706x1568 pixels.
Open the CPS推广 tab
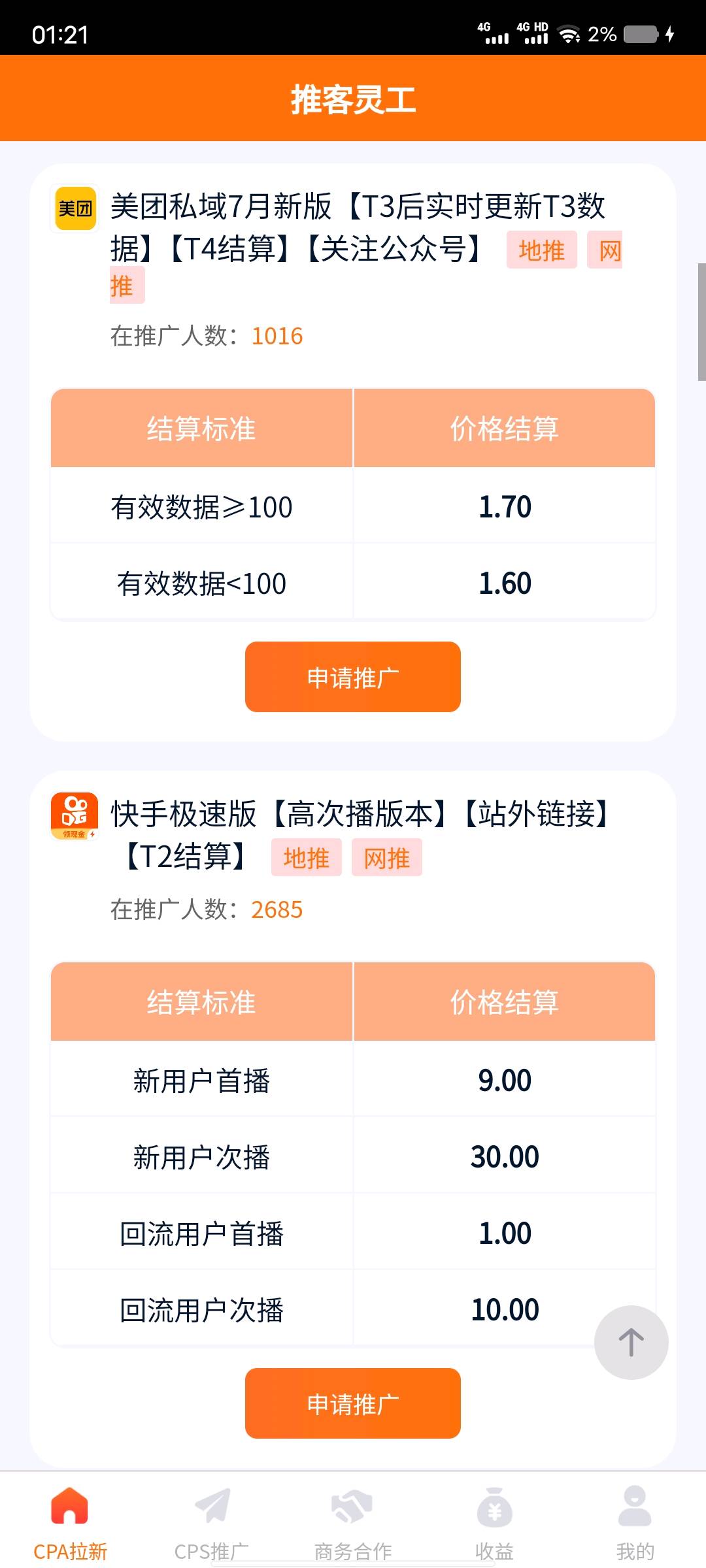[x=211, y=1522]
